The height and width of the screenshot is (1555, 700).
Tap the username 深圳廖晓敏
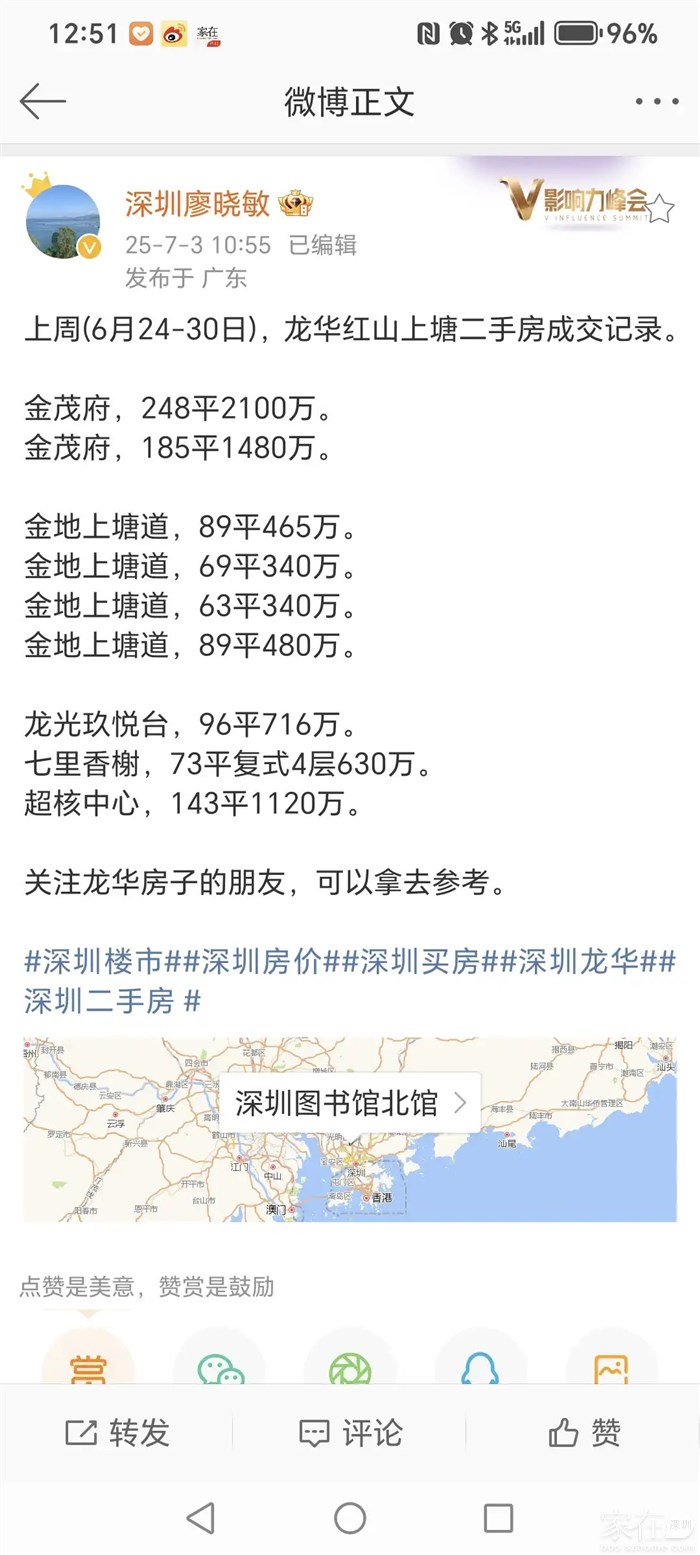pyautogui.click(x=197, y=204)
